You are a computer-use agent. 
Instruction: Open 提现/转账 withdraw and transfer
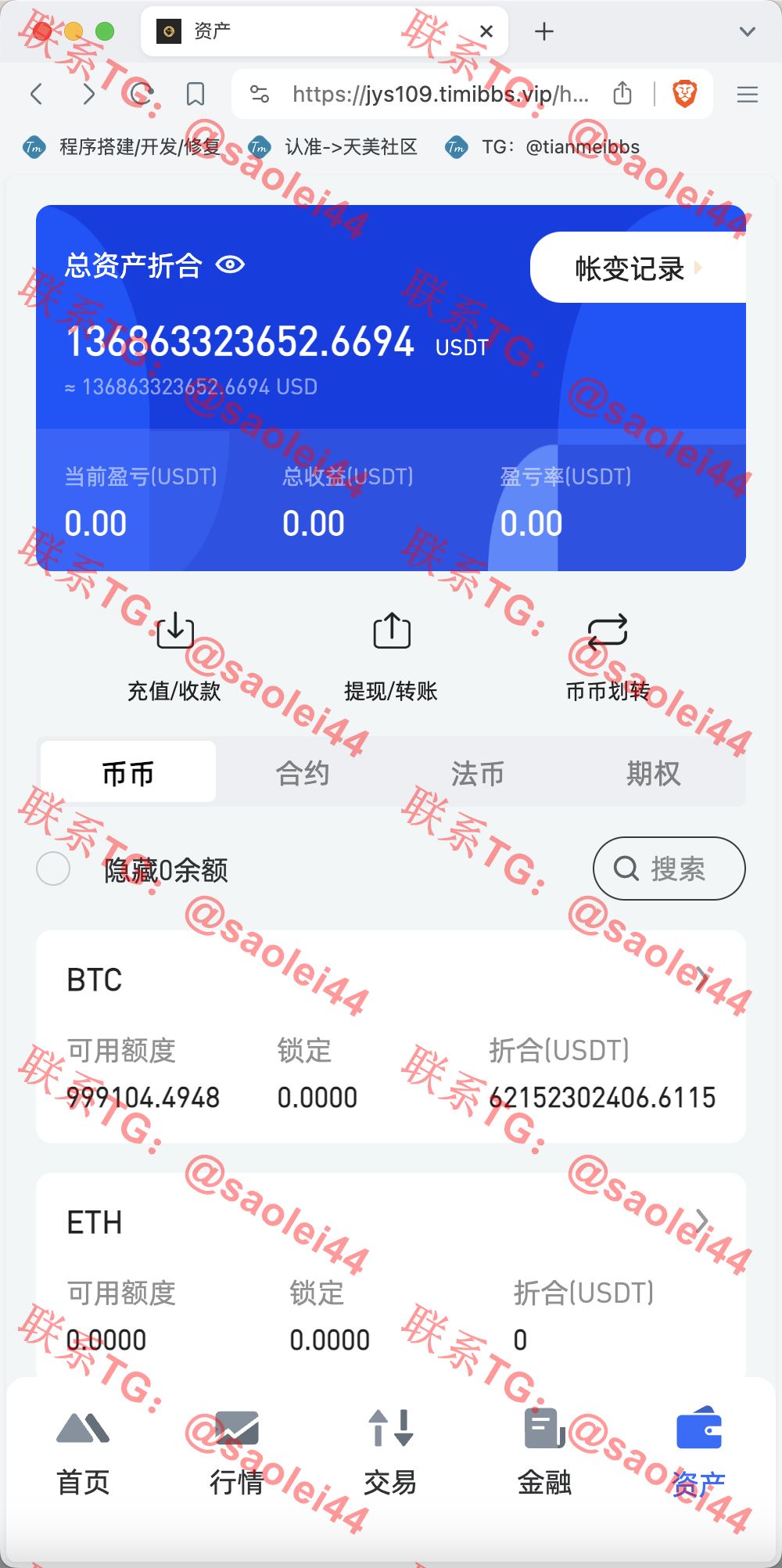tap(391, 657)
